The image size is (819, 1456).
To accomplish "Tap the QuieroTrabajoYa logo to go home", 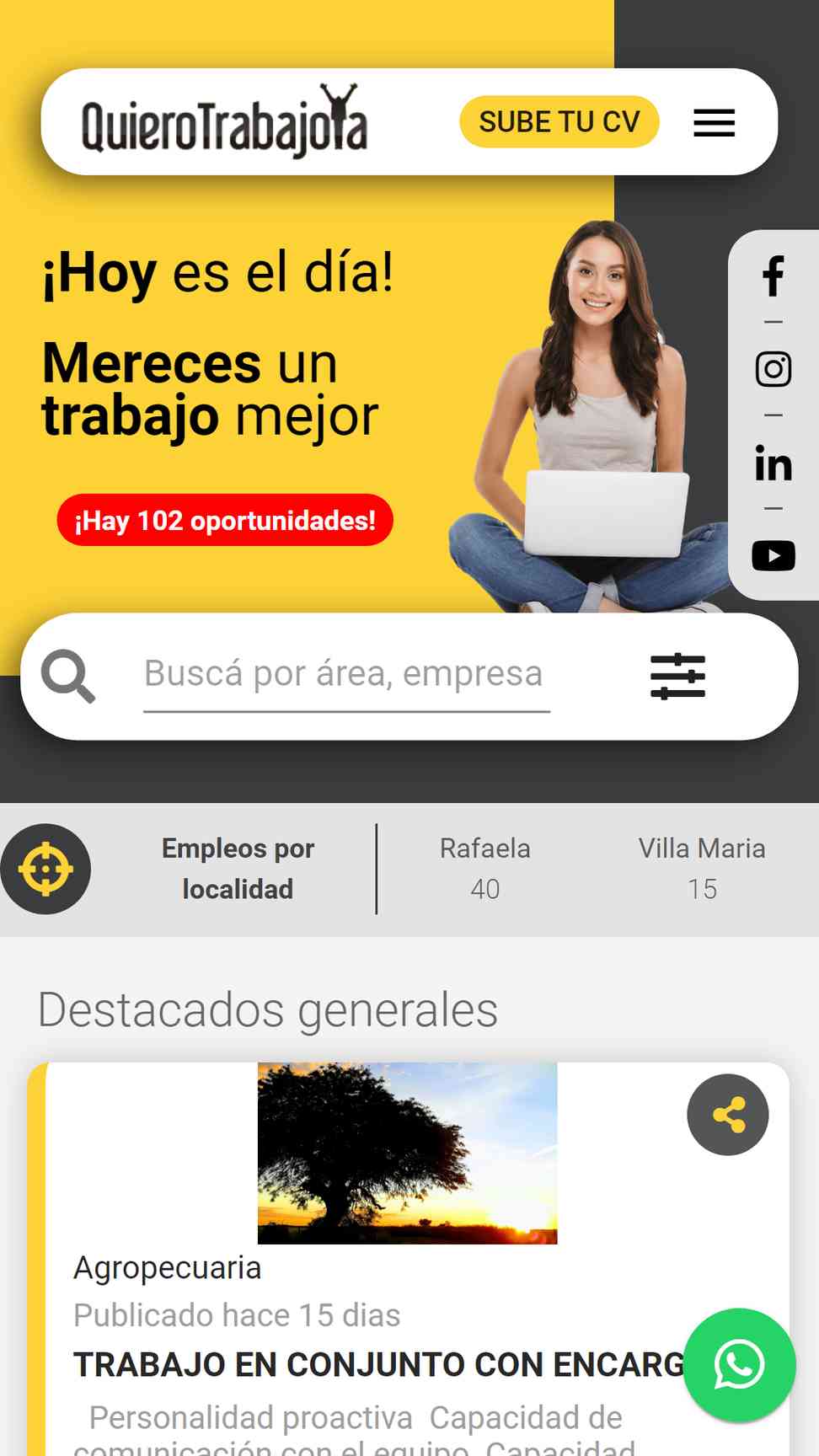I will (224, 121).
